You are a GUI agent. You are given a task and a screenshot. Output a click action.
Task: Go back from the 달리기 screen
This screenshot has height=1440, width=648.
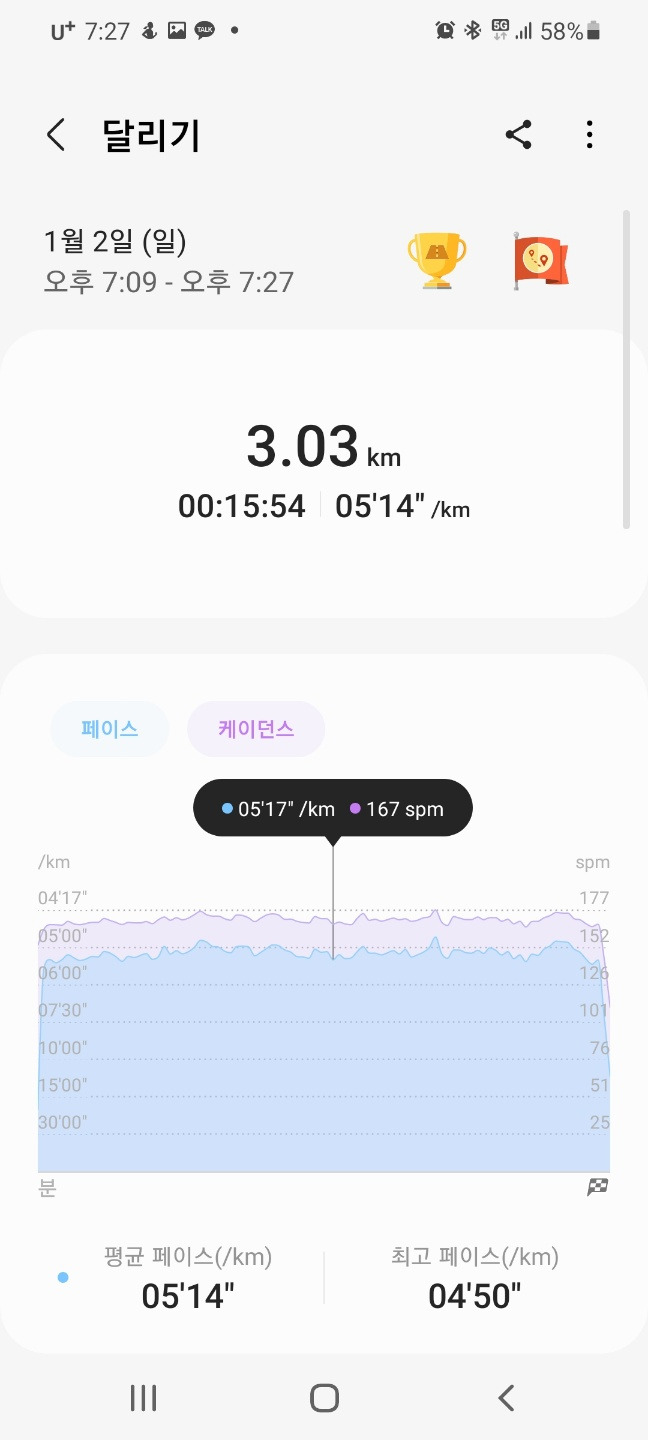click(x=56, y=135)
